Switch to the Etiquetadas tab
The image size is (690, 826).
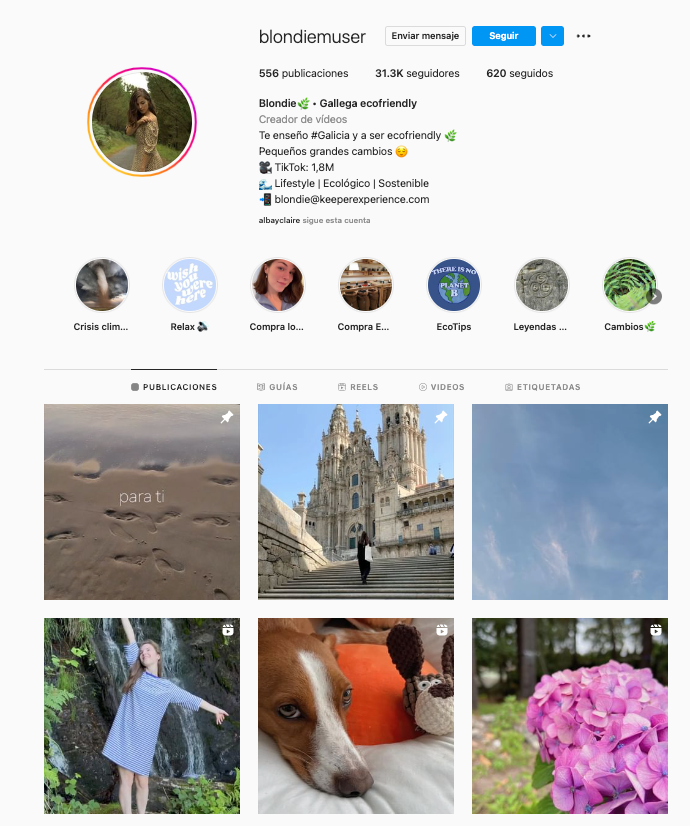click(x=542, y=387)
